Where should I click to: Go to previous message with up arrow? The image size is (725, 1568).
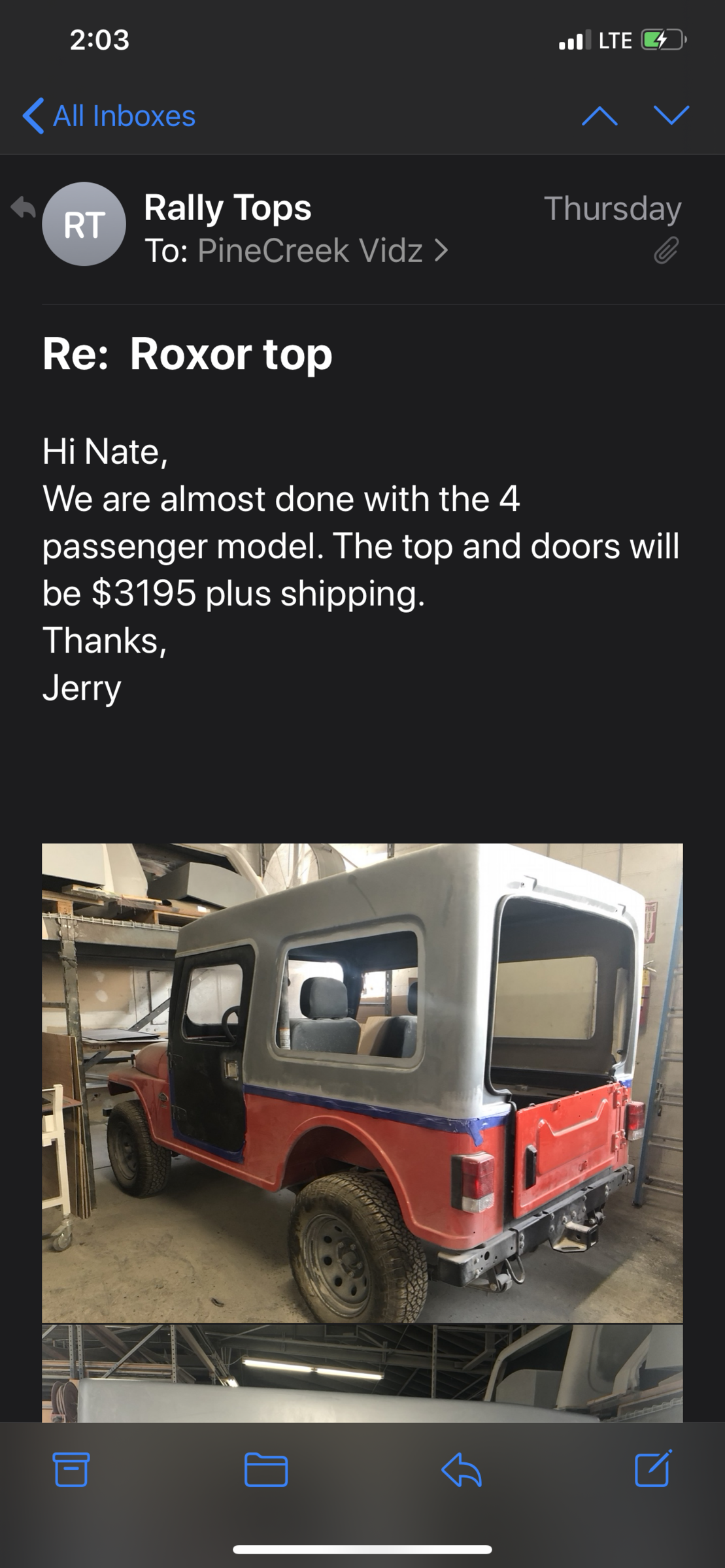pyautogui.click(x=599, y=116)
